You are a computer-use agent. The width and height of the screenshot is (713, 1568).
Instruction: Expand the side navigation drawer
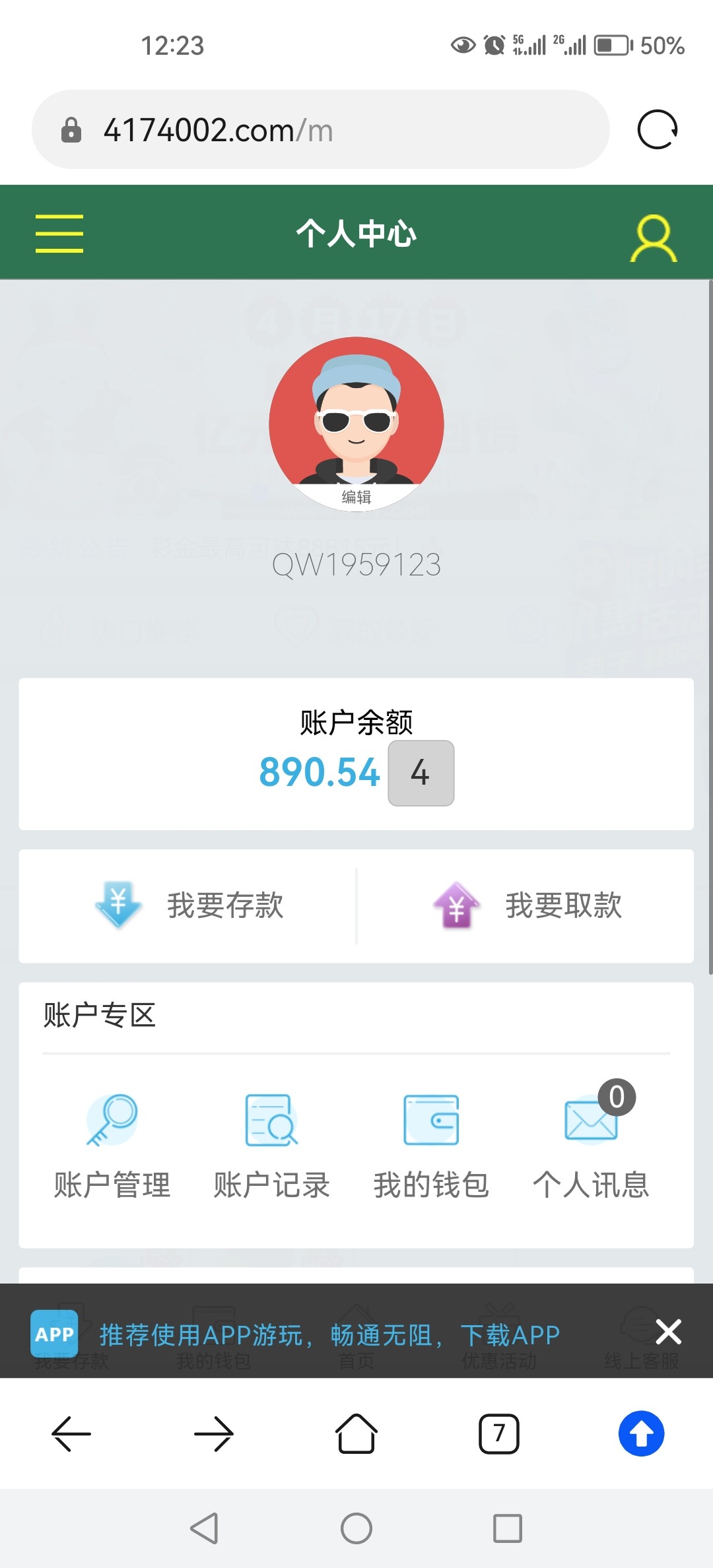tap(59, 232)
